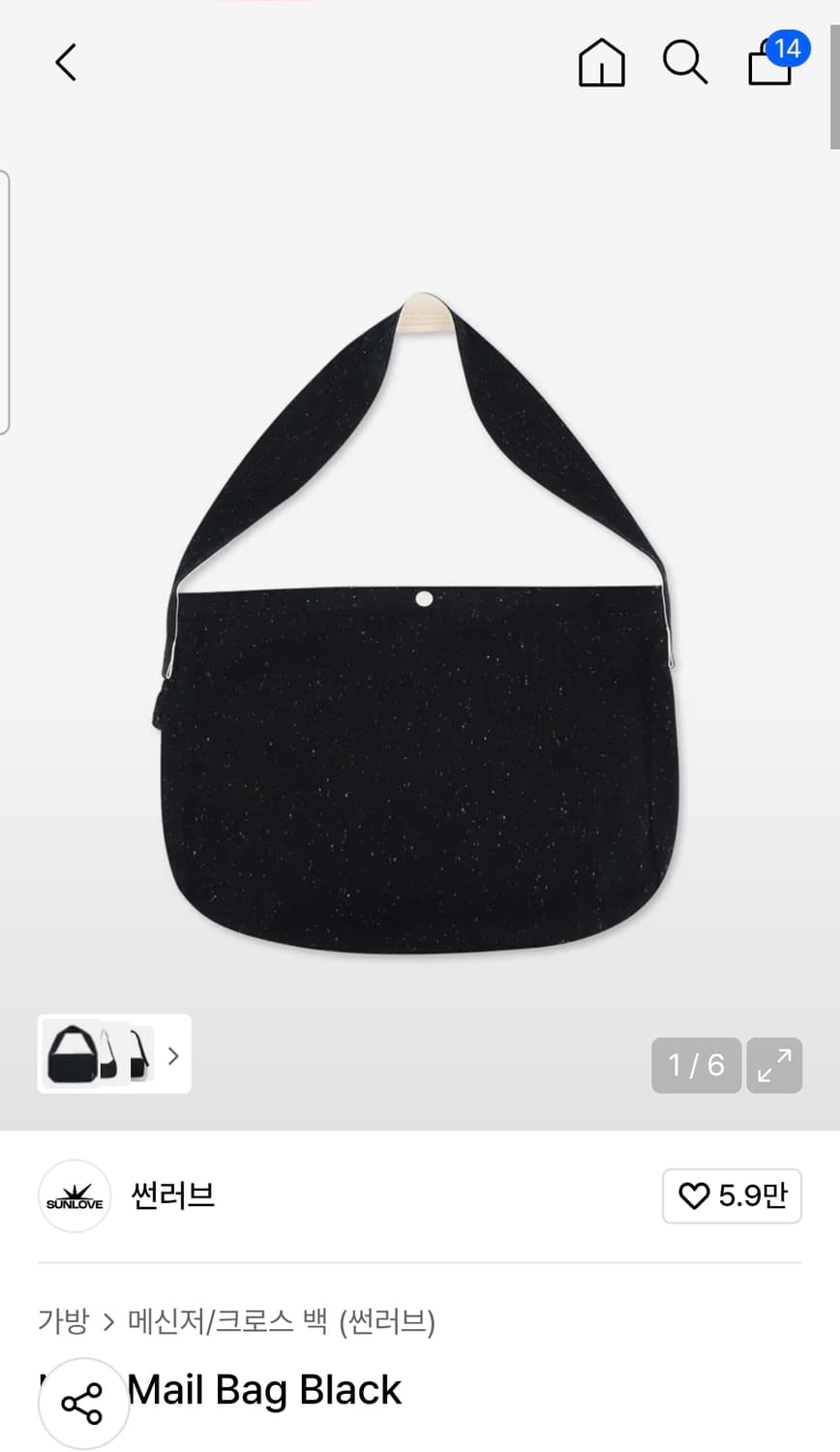Open the search magnifier

point(685,63)
